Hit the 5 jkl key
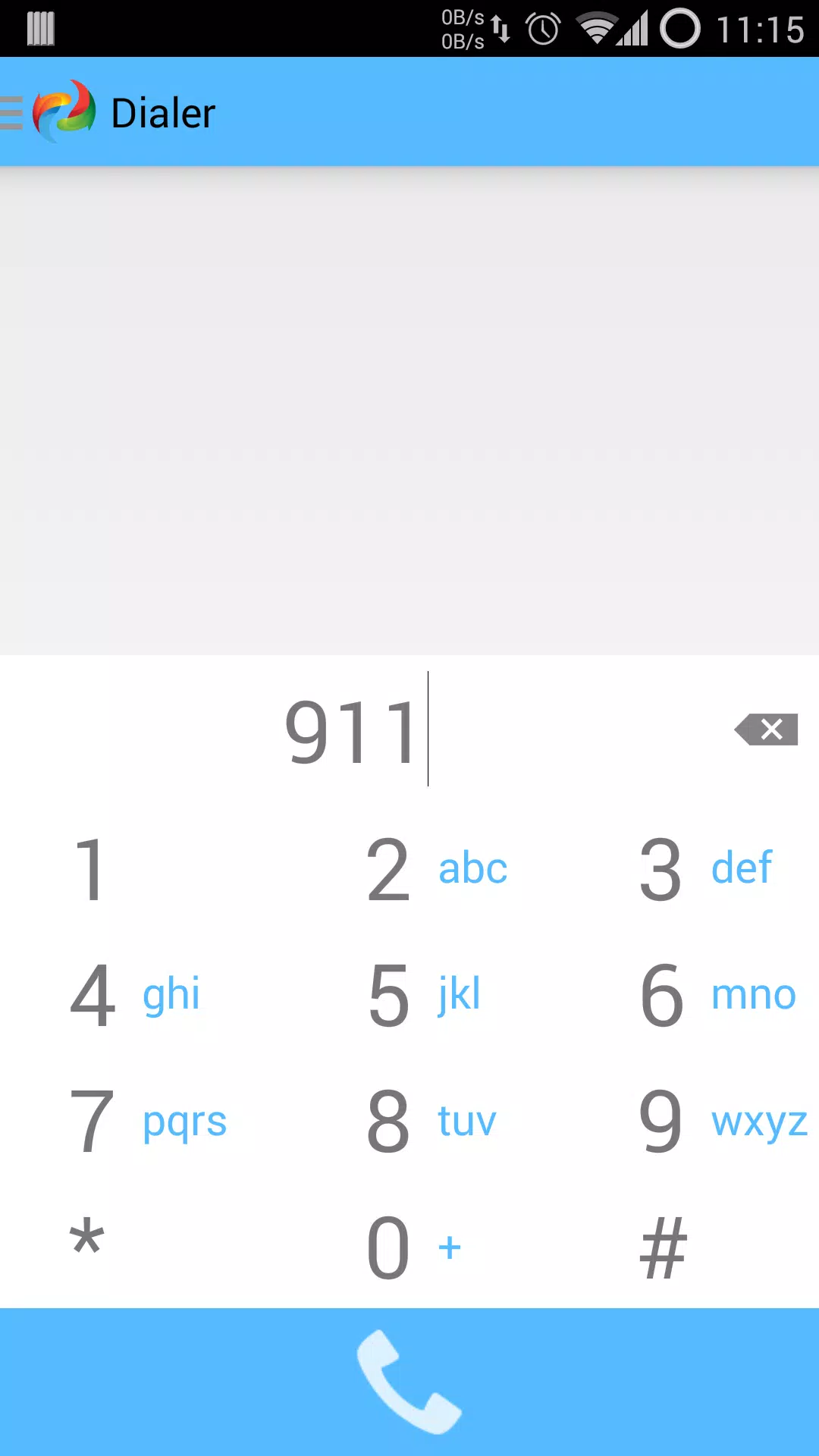This screenshot has height=1456, width=819. pyautogui.click(x=409, y=995)
